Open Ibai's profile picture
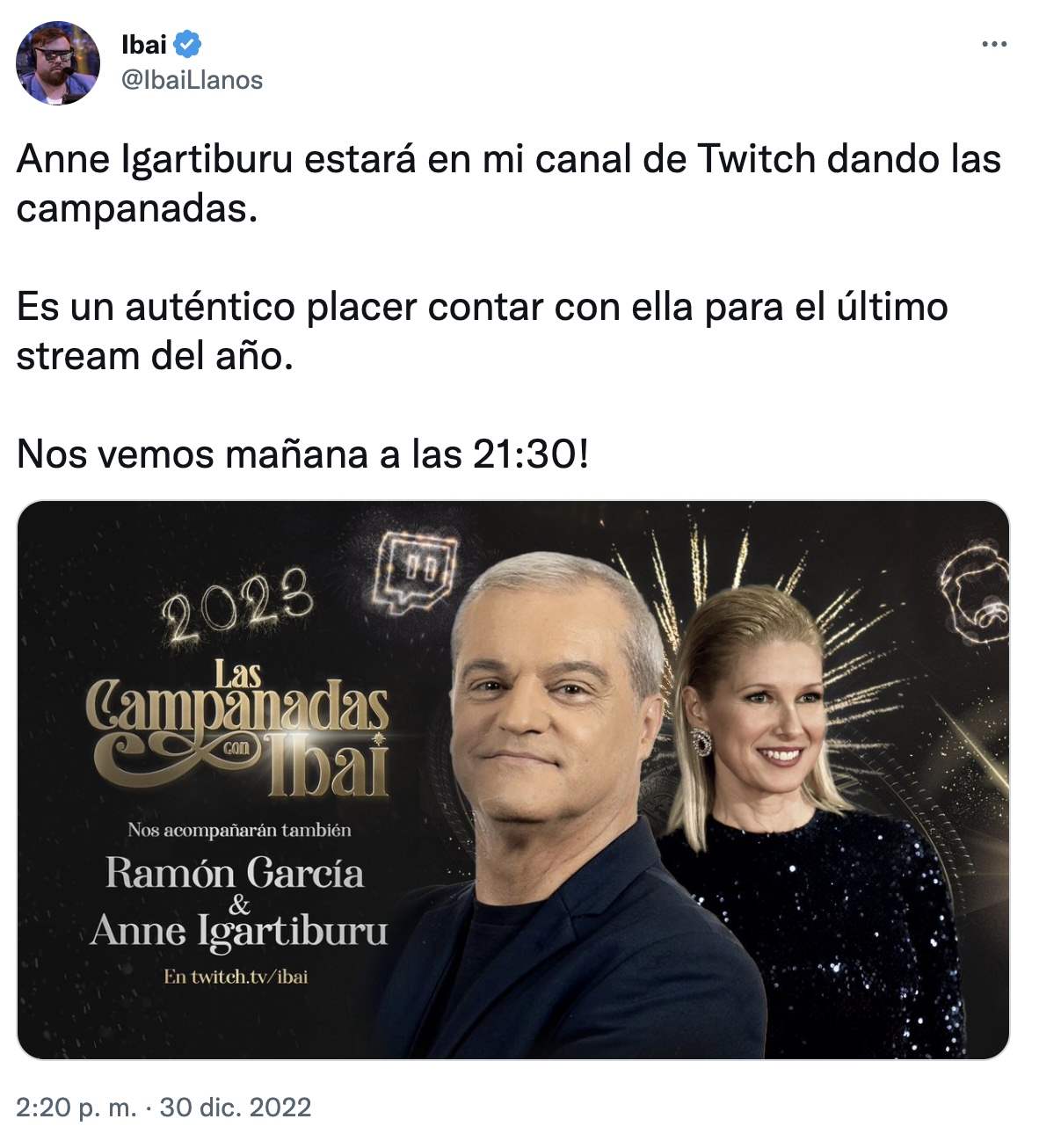Image resolution: width=1039 pixels, height=1148 pixels. tap(58, 63)
